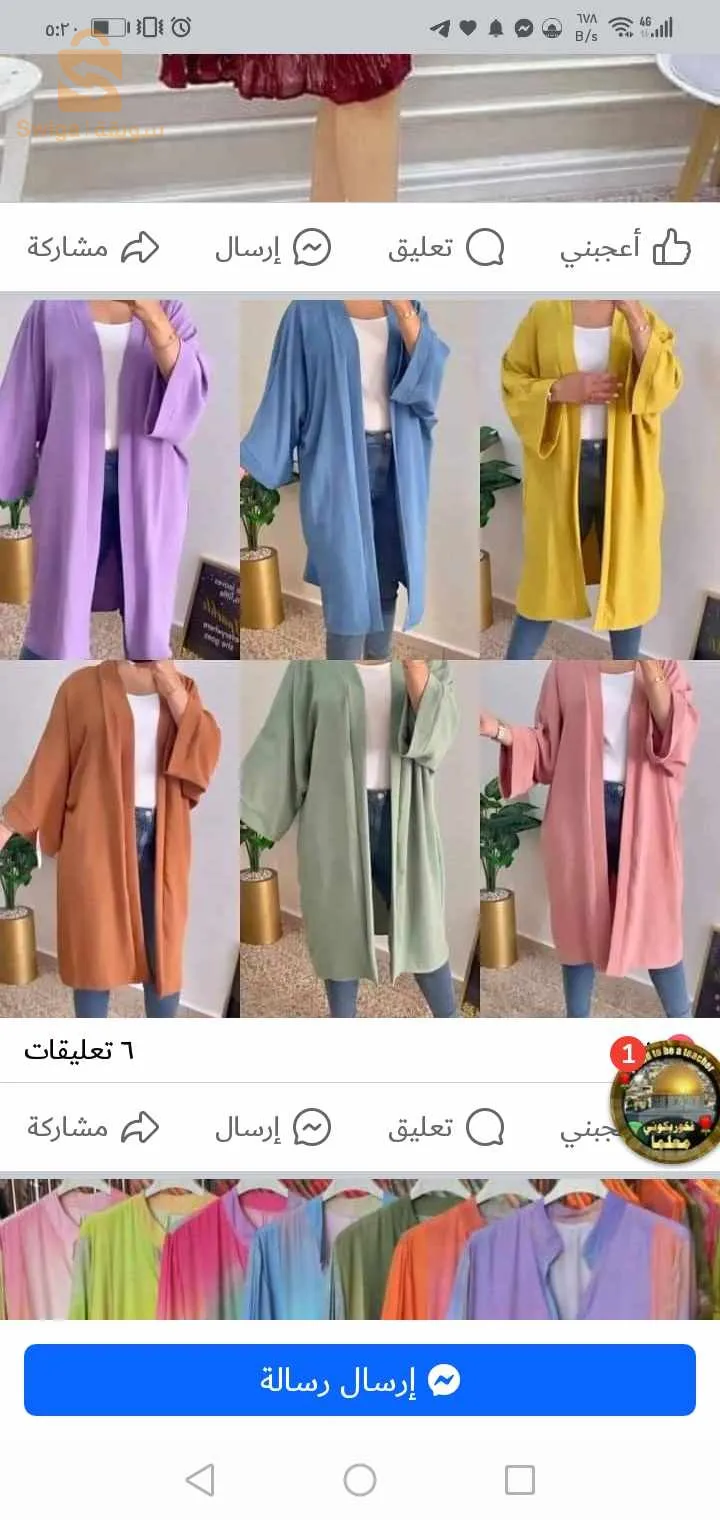Tap the blue إرسال رسالة button
Image resolution: width=720 pixels, height=1520 pixels.
click(x=359, y=1380)
